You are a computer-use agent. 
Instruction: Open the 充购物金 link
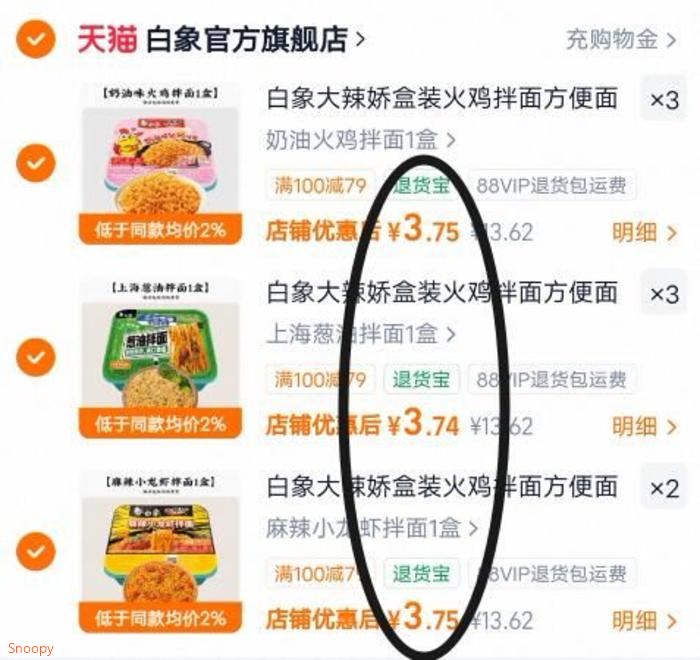(x=621, y=39)
